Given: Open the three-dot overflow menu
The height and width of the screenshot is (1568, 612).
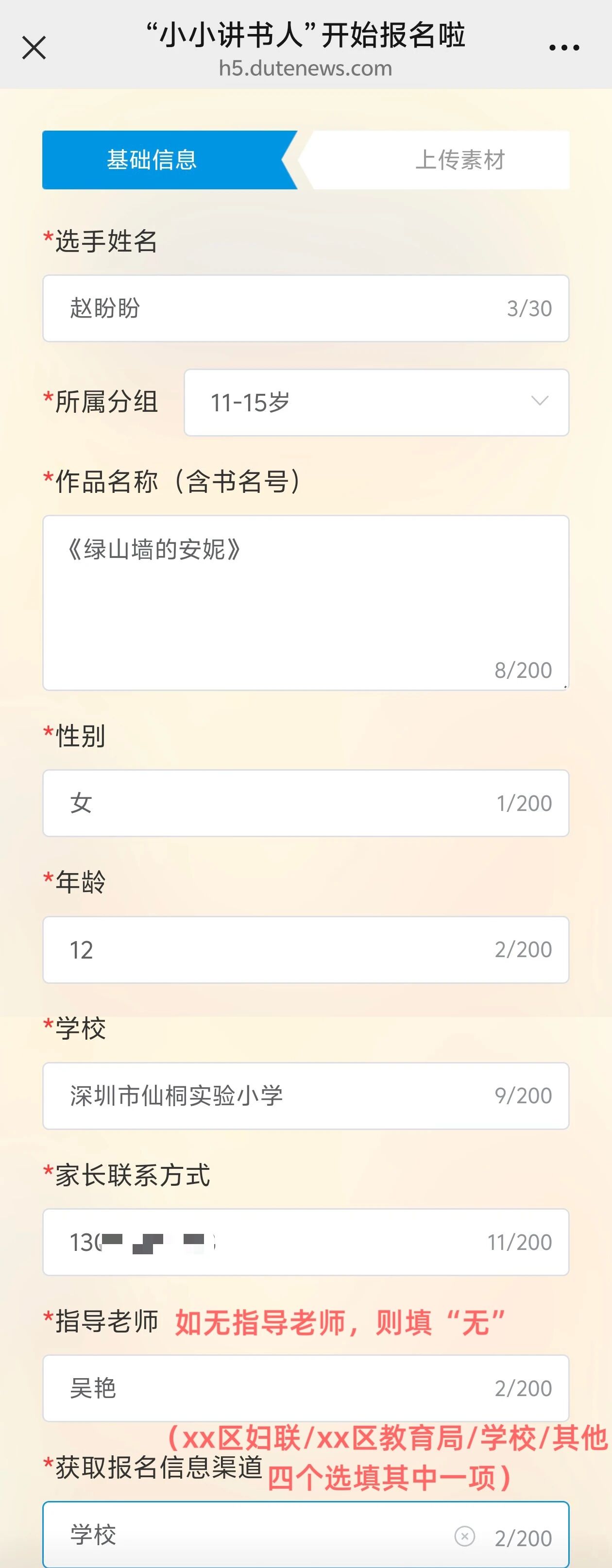Looking at the screenshot, I should point(564,48).
